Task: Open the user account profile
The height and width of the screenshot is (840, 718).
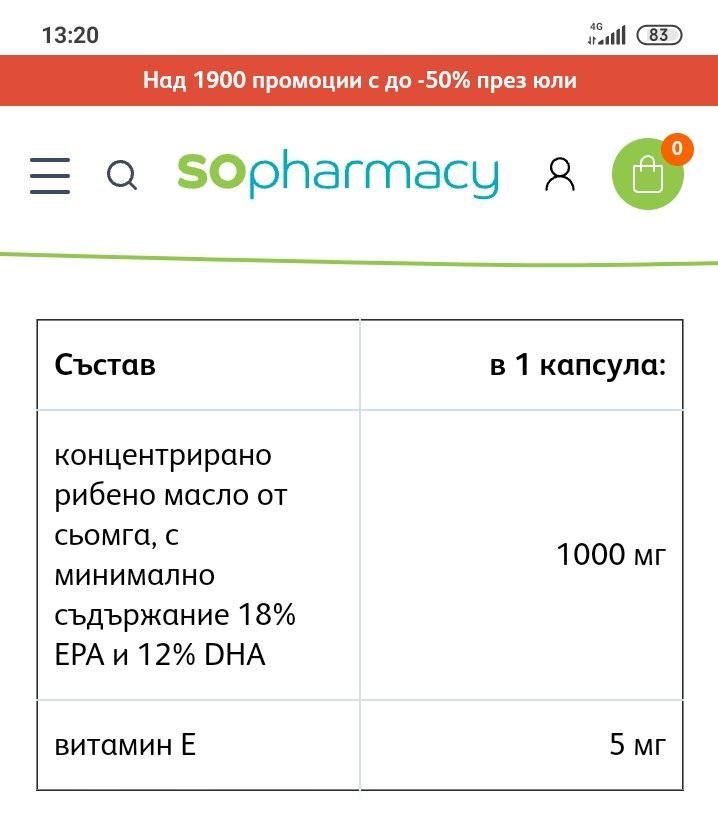Action: point(560,174)
